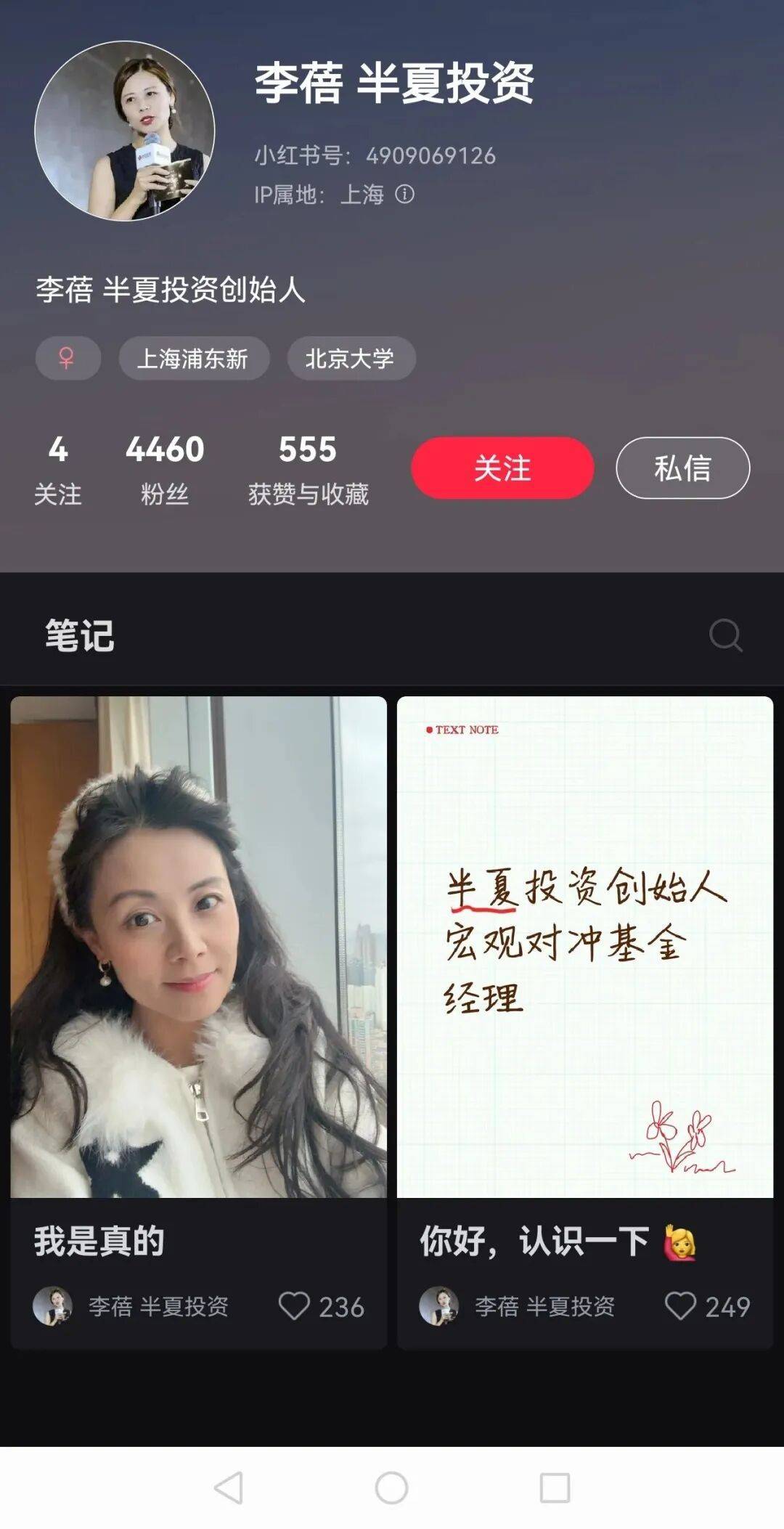View the profile avatar photo
The height and width of the screenshot is (1529, 784).
pos(125,131)
